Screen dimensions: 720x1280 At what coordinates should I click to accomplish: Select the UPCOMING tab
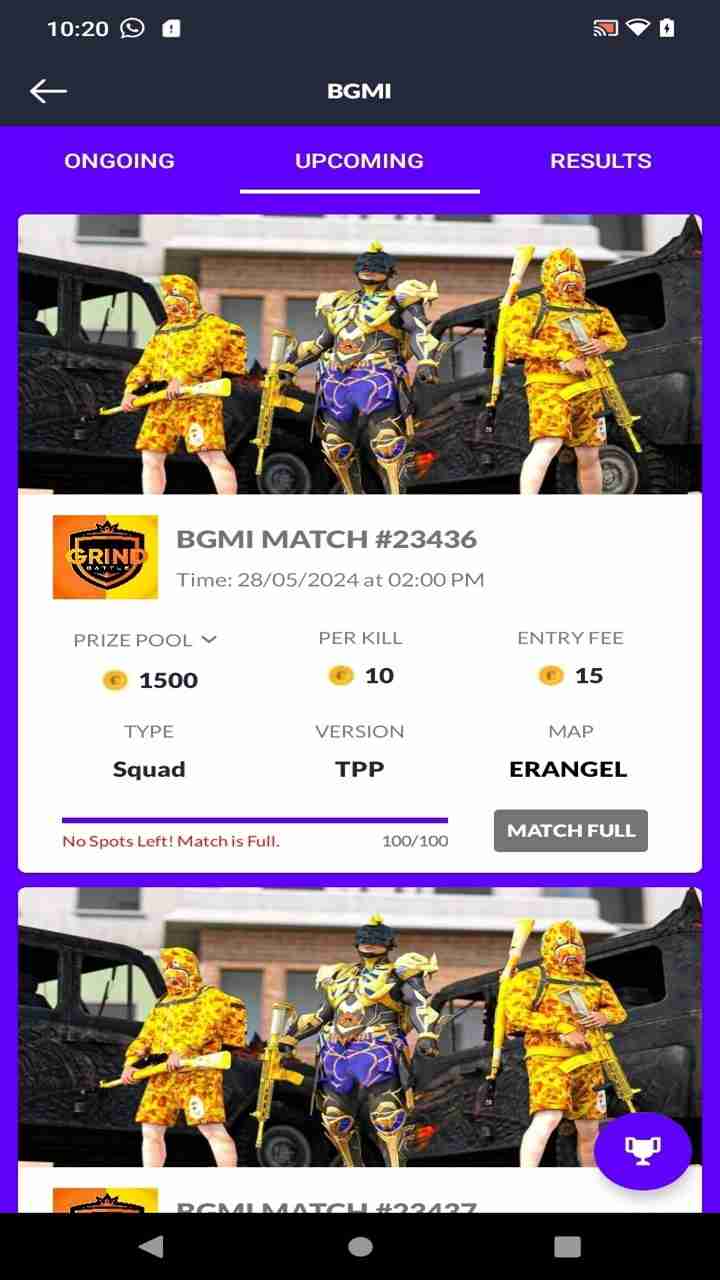coord(359,161)
